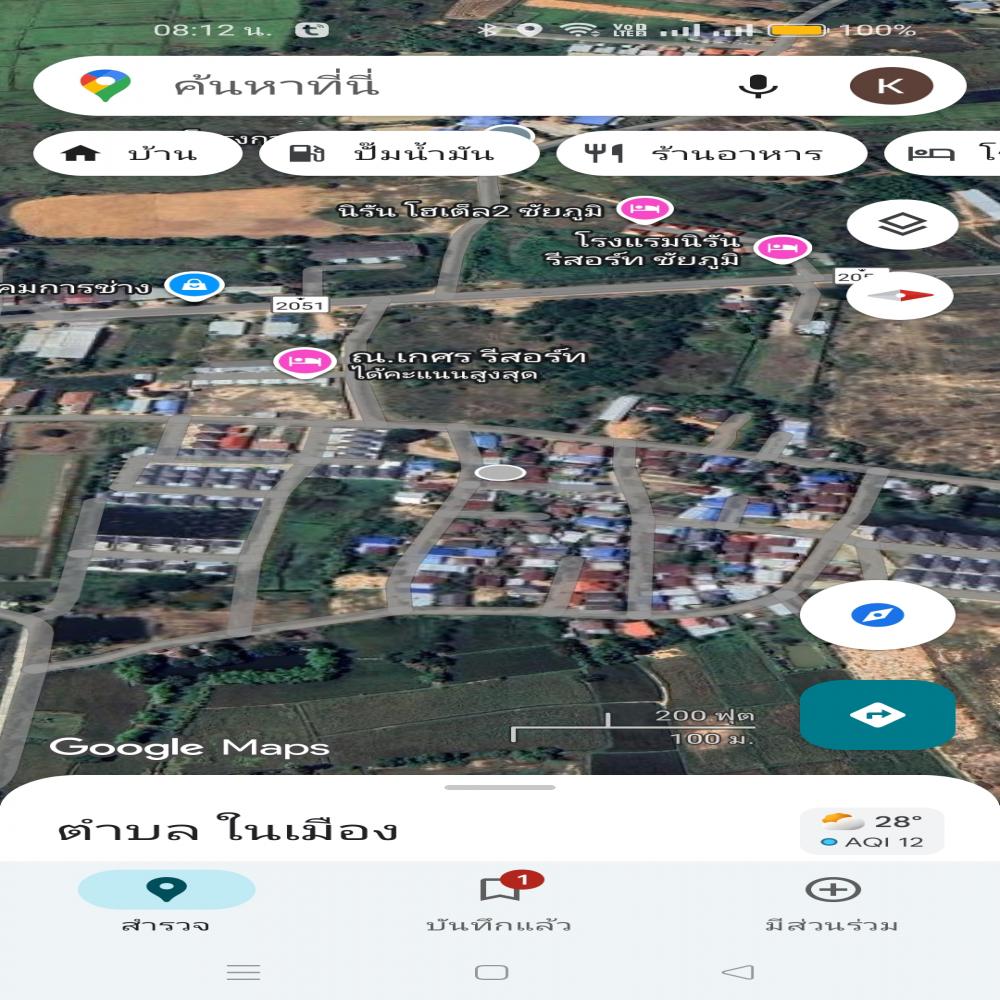Open ณ.เกศร รีสอร์ท hotel pin
Screen dimensions: 1000x1000
click(305, 361)
